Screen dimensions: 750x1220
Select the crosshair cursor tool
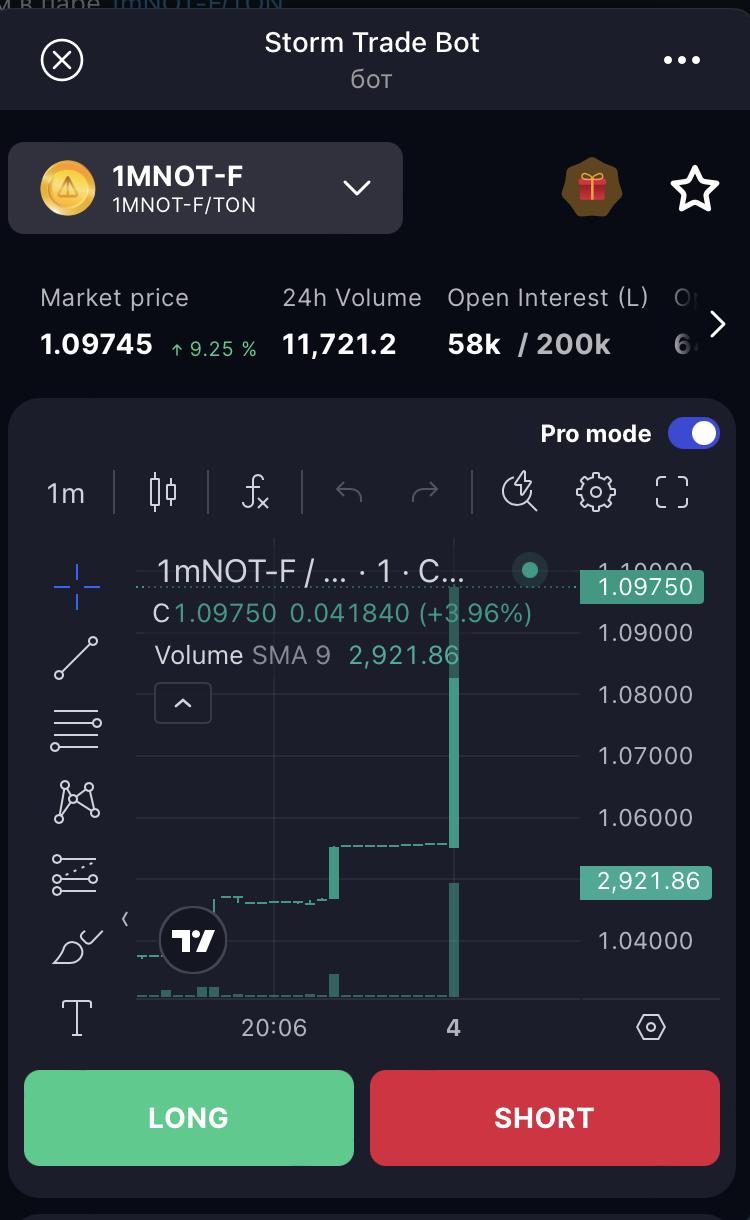click(x=76, y=586)
